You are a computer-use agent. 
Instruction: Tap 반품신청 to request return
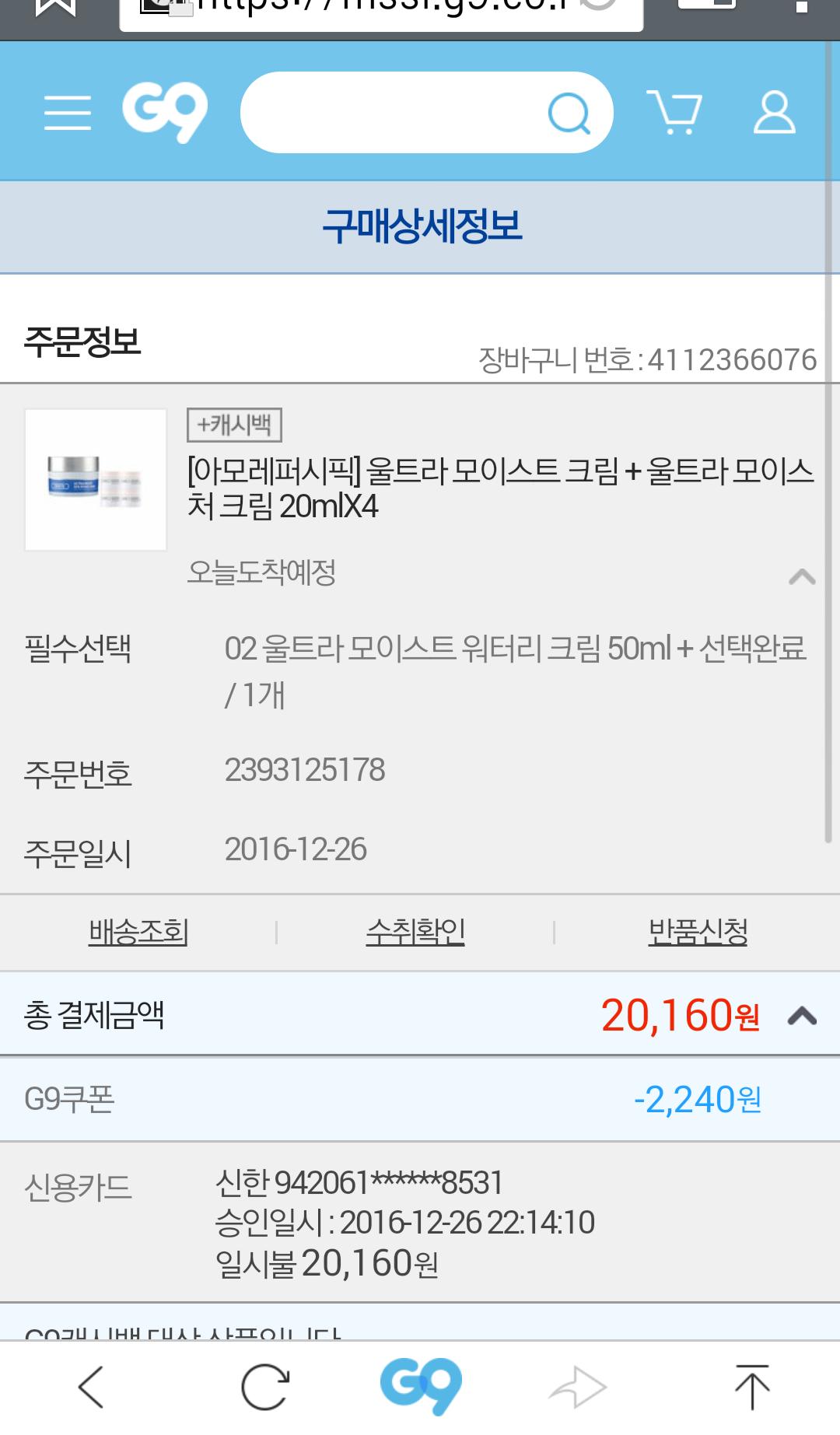click(x=698, y=931)
